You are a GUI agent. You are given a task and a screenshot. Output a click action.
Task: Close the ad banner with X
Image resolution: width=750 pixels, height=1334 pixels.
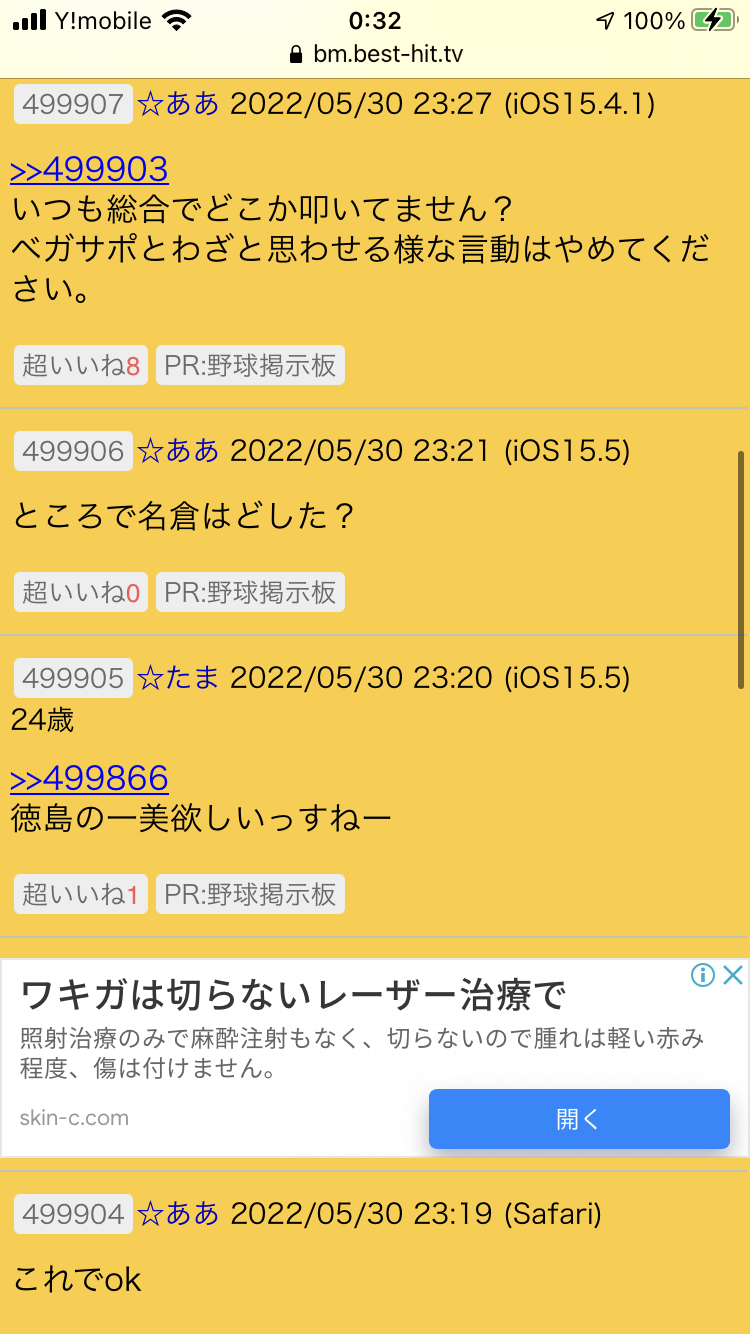pos(733,975)
